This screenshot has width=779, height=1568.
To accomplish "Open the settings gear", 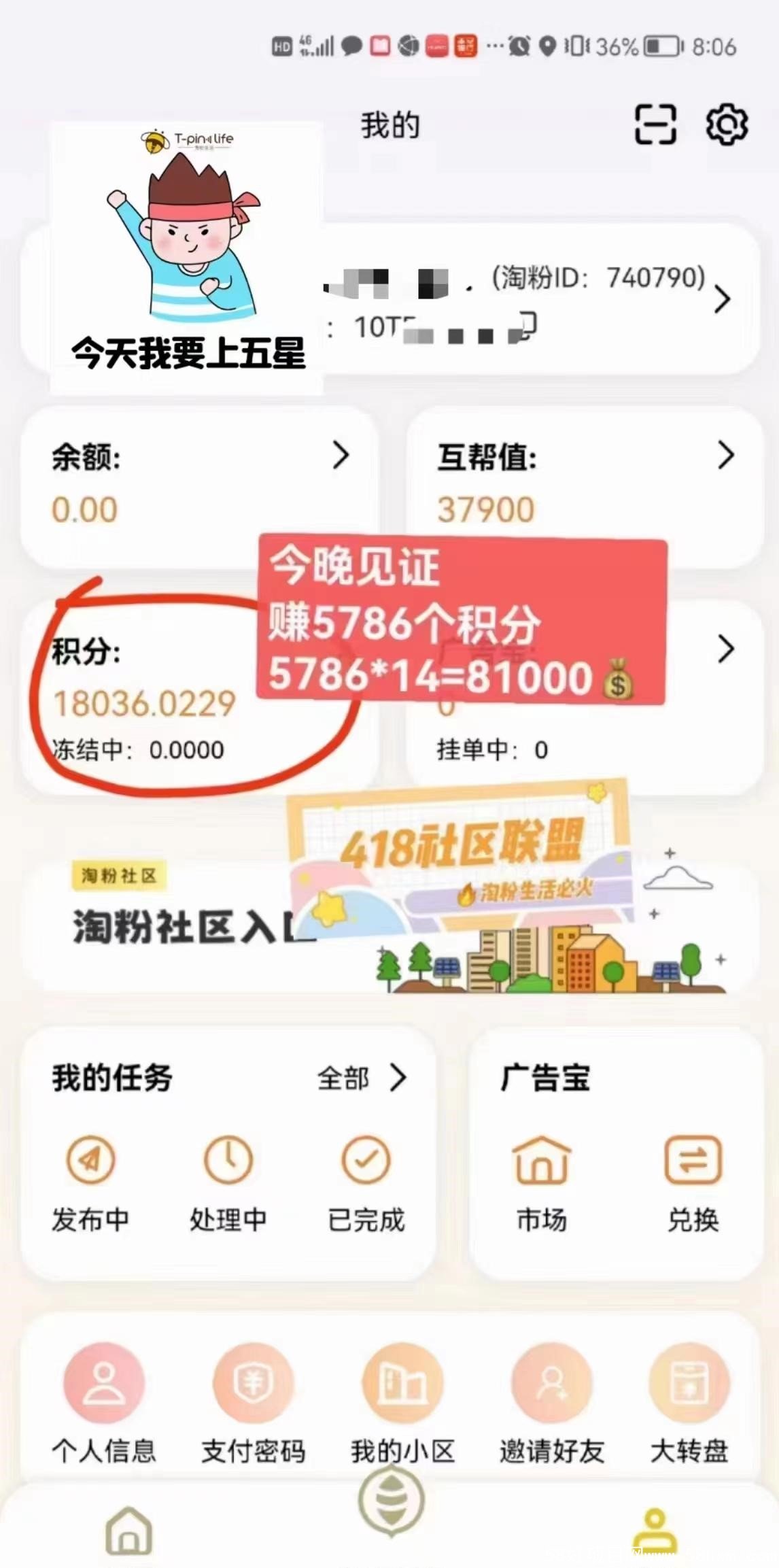I will point(727,124).
